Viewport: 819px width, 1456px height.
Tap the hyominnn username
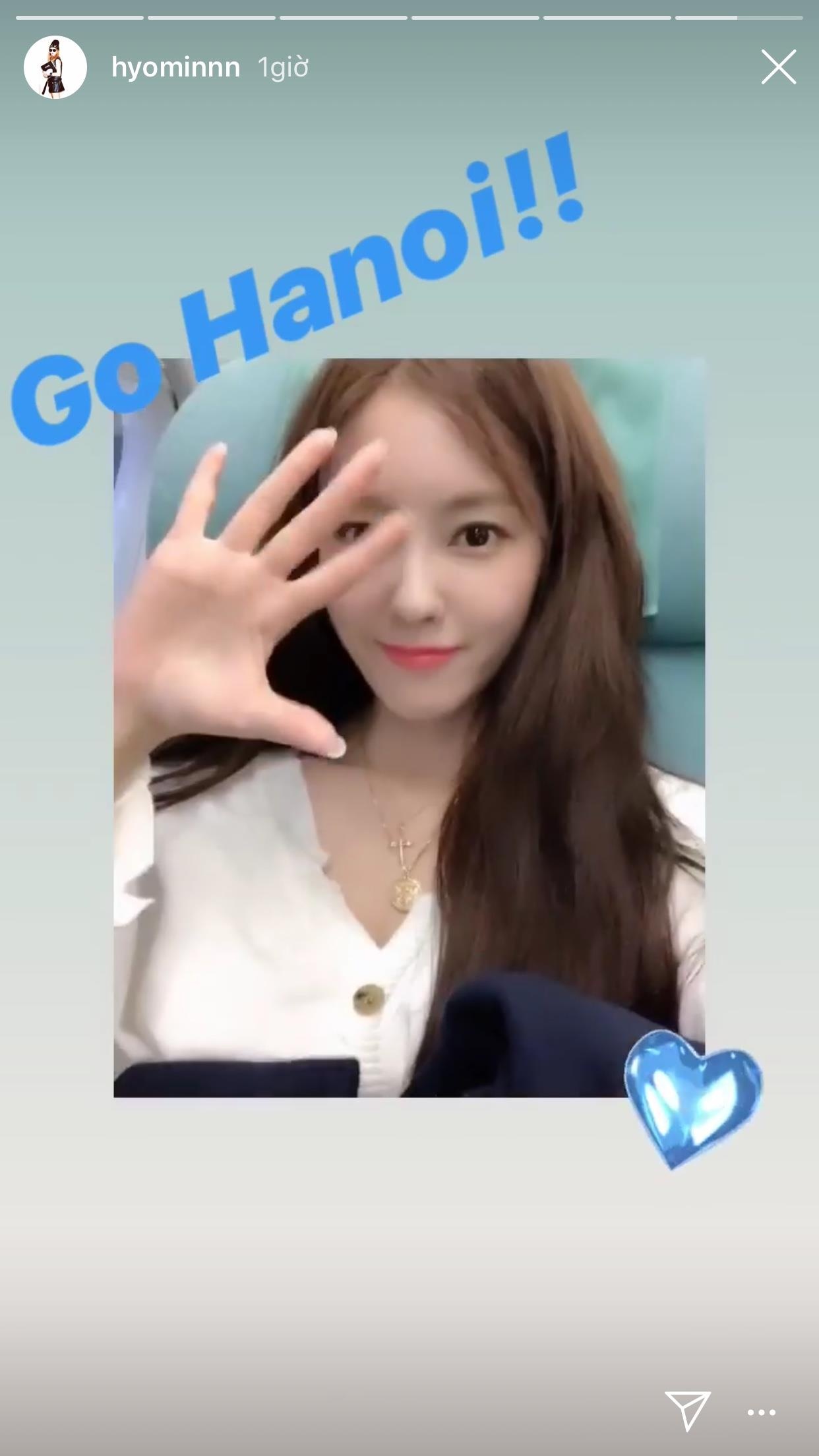[x=175, y=67]
